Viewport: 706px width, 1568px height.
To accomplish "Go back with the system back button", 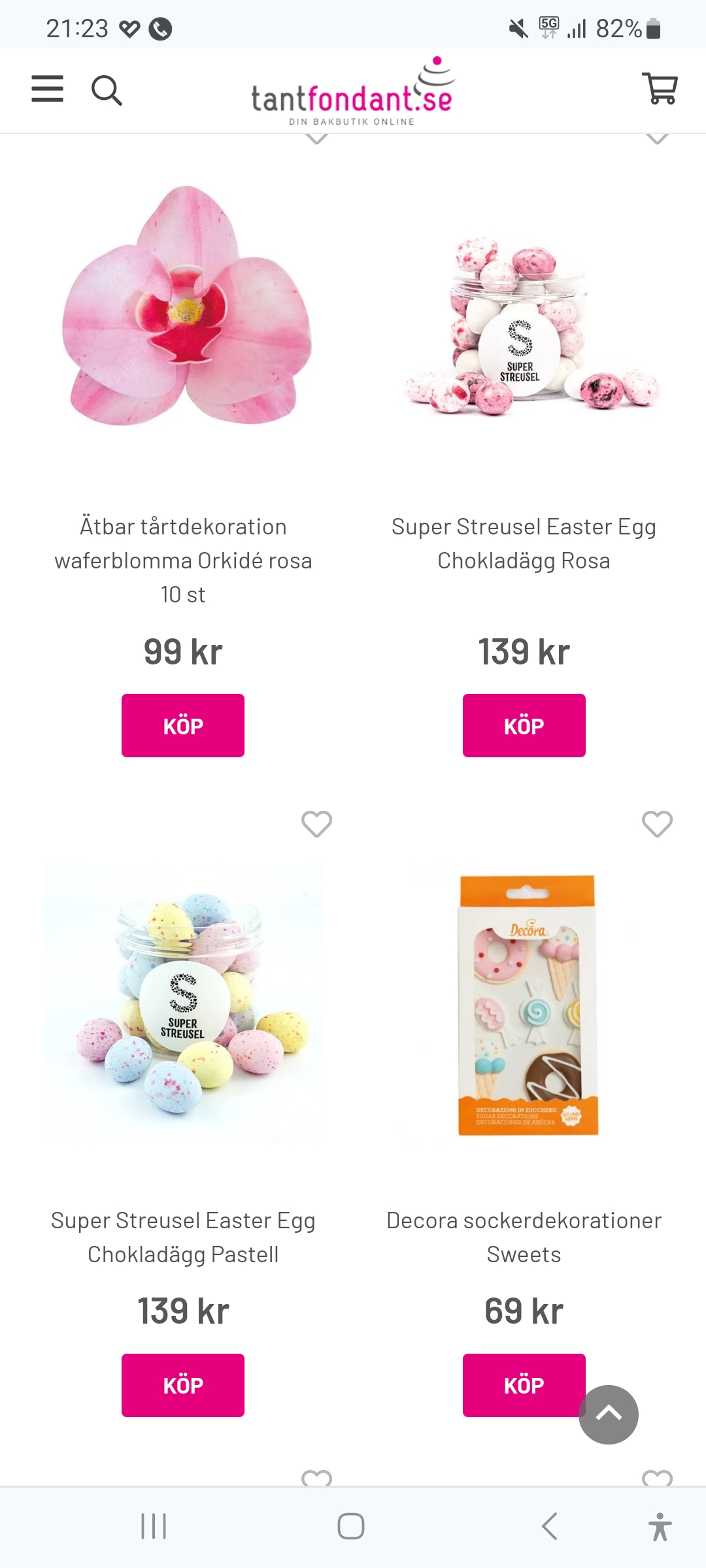I will pos(549,1526).
